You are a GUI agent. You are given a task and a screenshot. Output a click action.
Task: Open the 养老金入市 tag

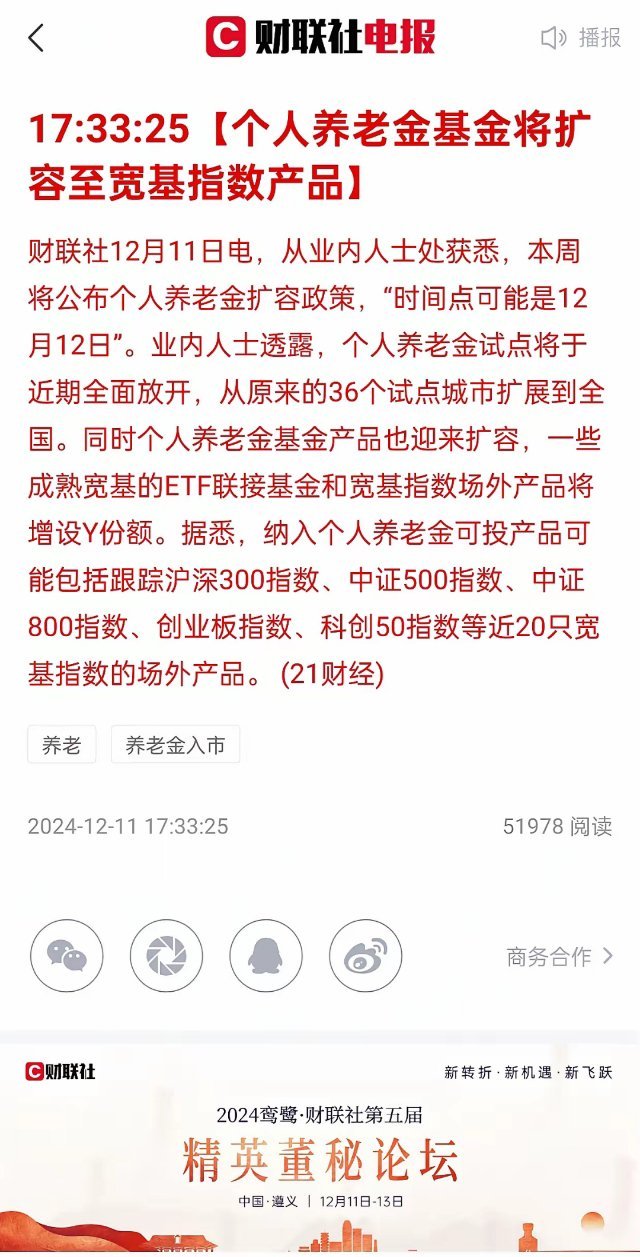175,745
